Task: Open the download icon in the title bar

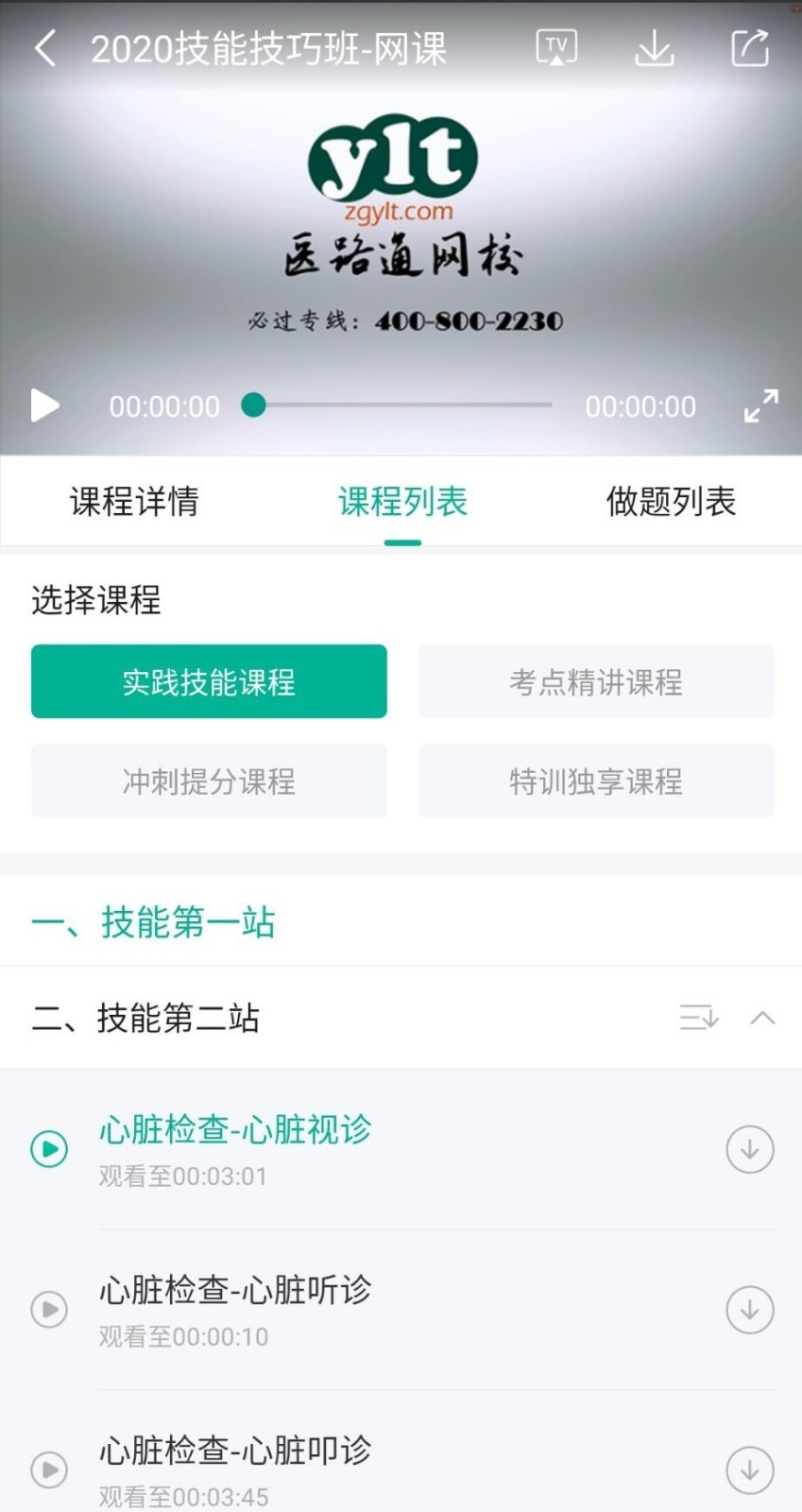Action: tap(654, 48)
